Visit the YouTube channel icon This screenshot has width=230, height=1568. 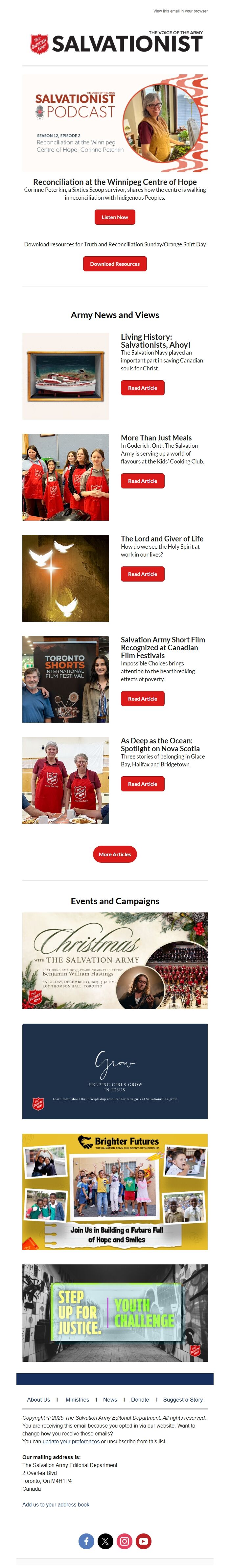[143, 1541]
